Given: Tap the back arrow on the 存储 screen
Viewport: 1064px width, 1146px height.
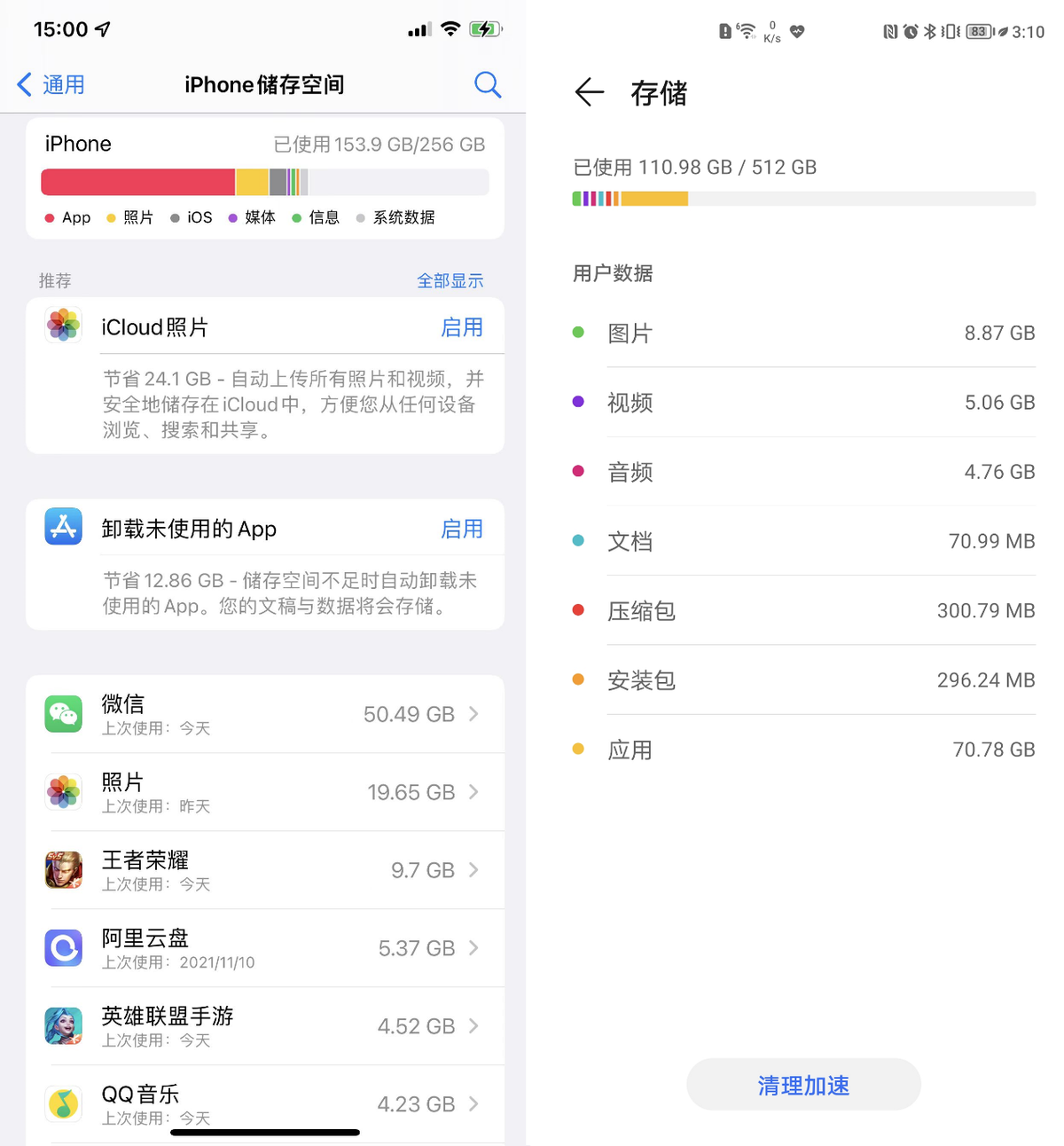Looking at the screenshot, I should pyautogui.click(x=589, y=92).
